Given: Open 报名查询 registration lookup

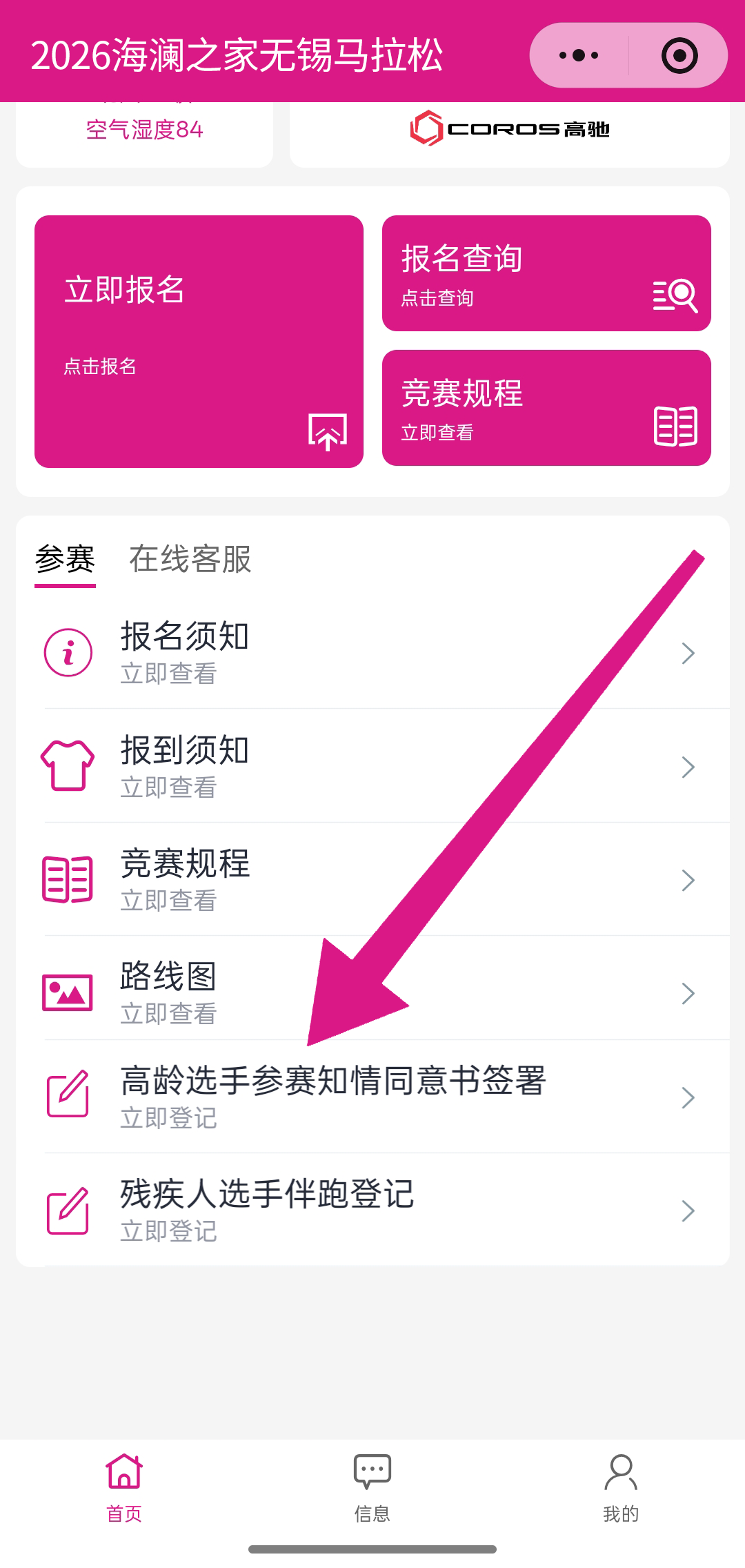Looking at the screenshot, I should [x=546, y=273].
